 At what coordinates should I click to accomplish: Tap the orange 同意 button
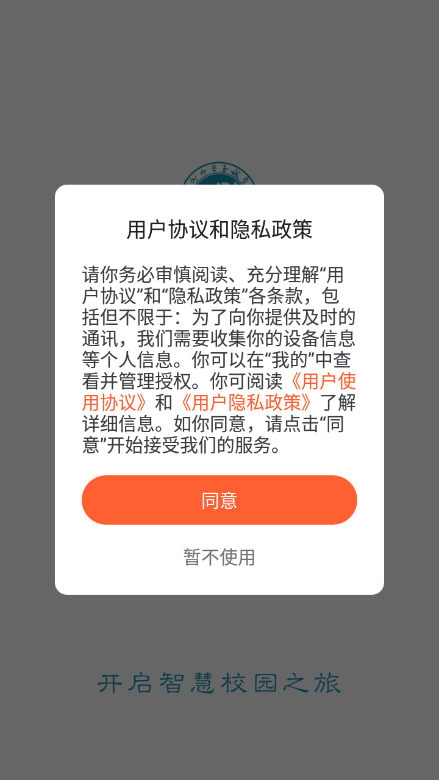[219, 500]
